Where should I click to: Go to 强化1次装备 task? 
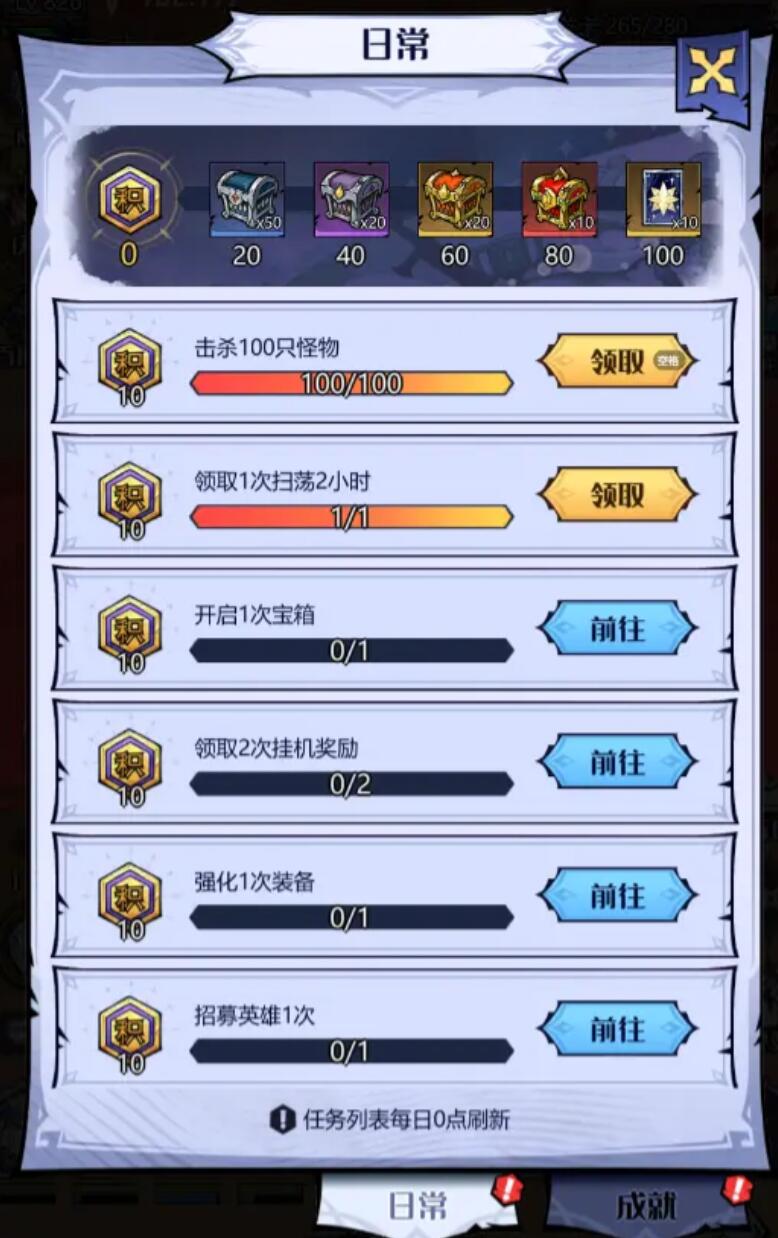617,895
